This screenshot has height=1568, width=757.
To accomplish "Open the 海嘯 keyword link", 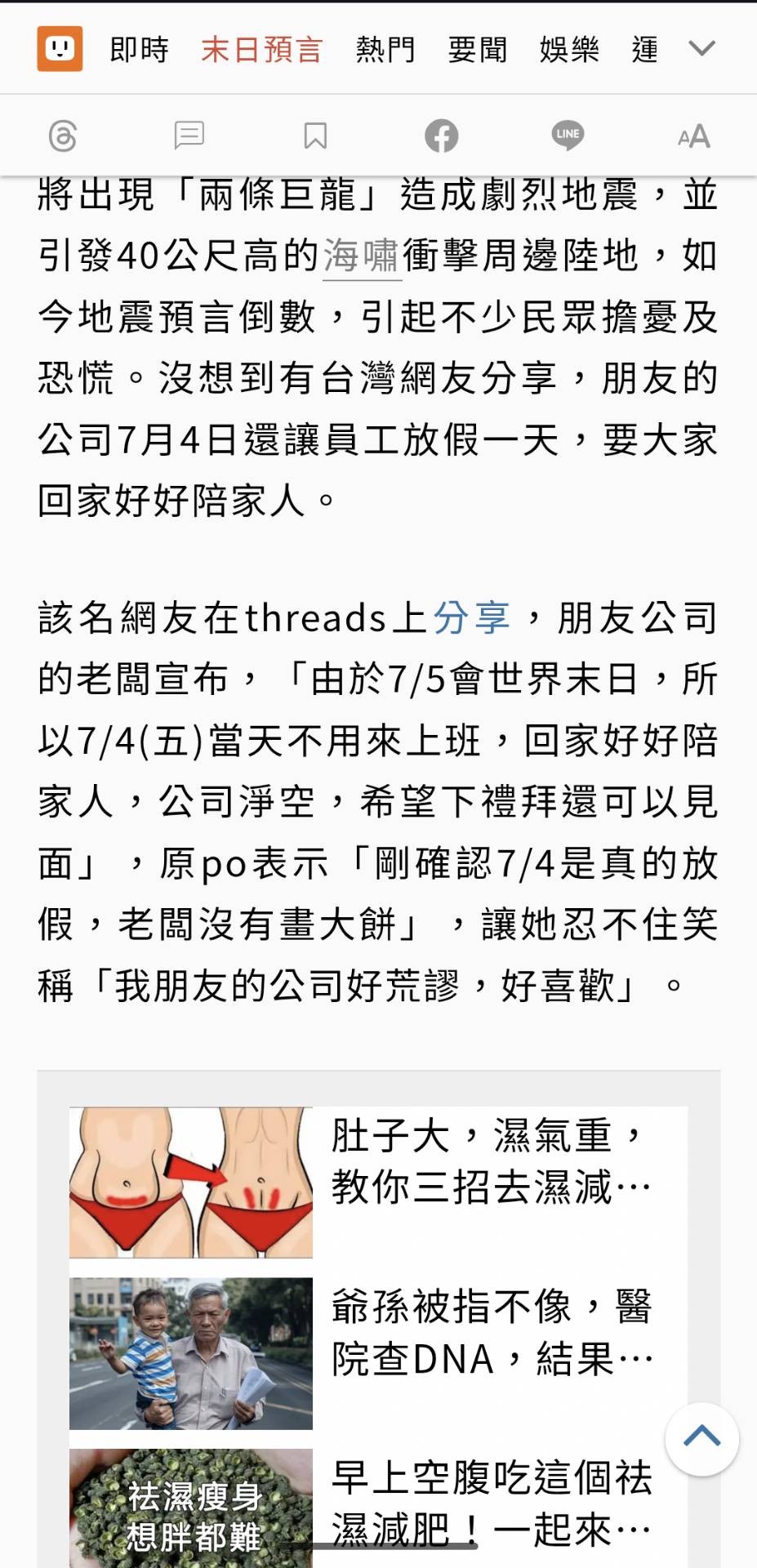I will 361,256.
